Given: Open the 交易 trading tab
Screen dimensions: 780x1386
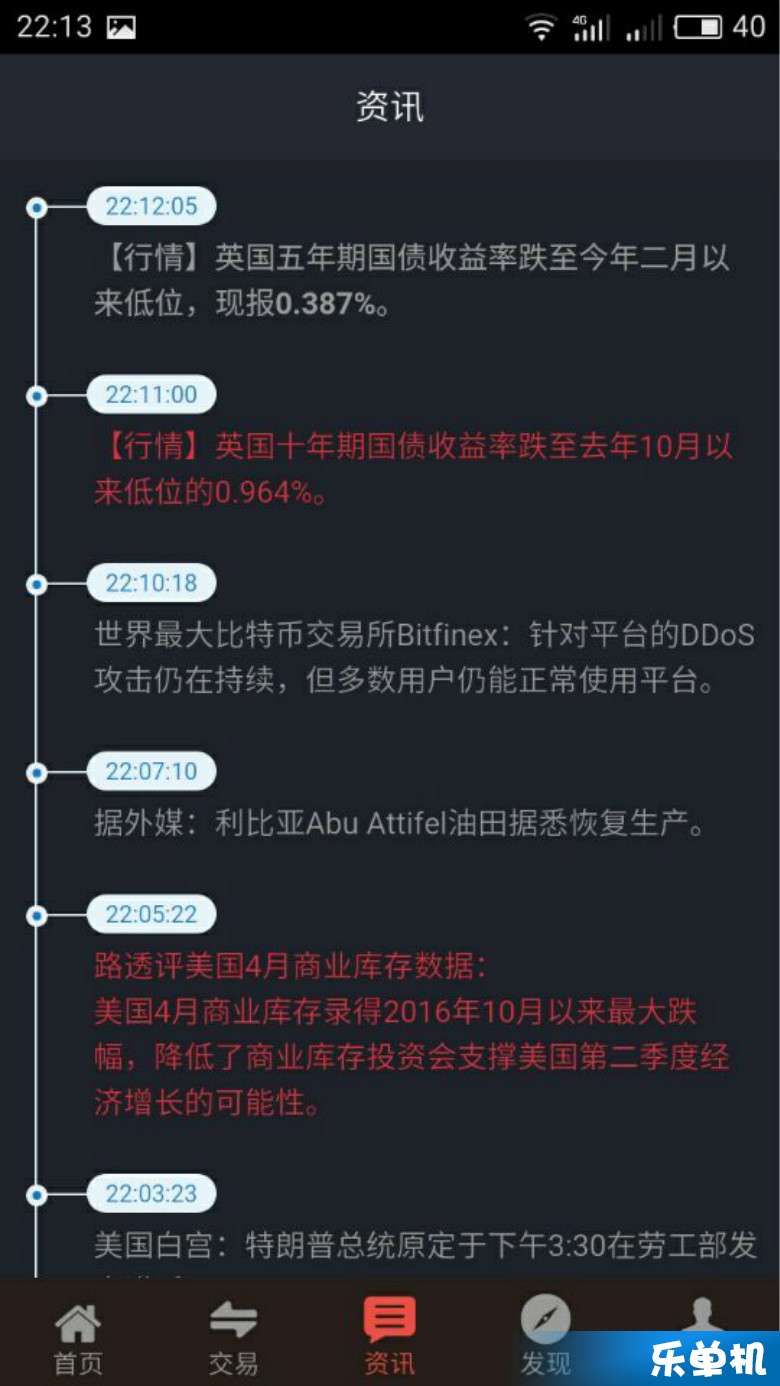Looking at the screenshot, I should point(233,1336).
